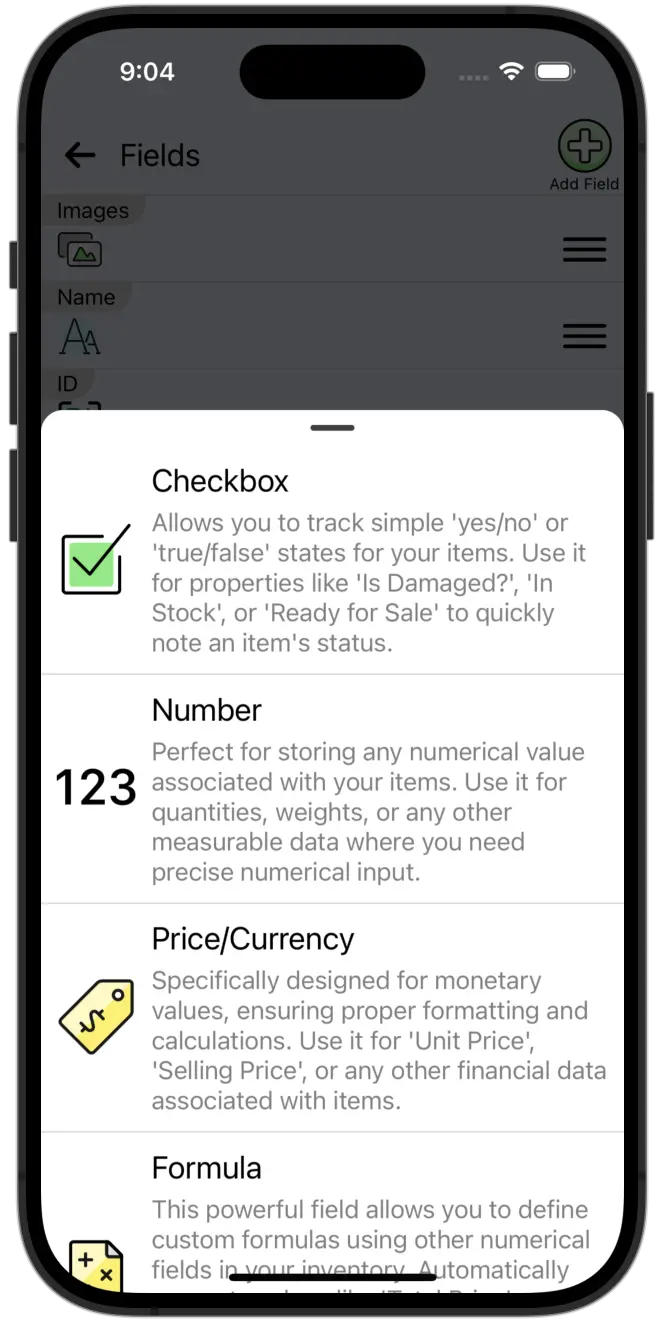The image size is (664, 1321).
Task: Tap the Add Field plus button
Action: 584,148
